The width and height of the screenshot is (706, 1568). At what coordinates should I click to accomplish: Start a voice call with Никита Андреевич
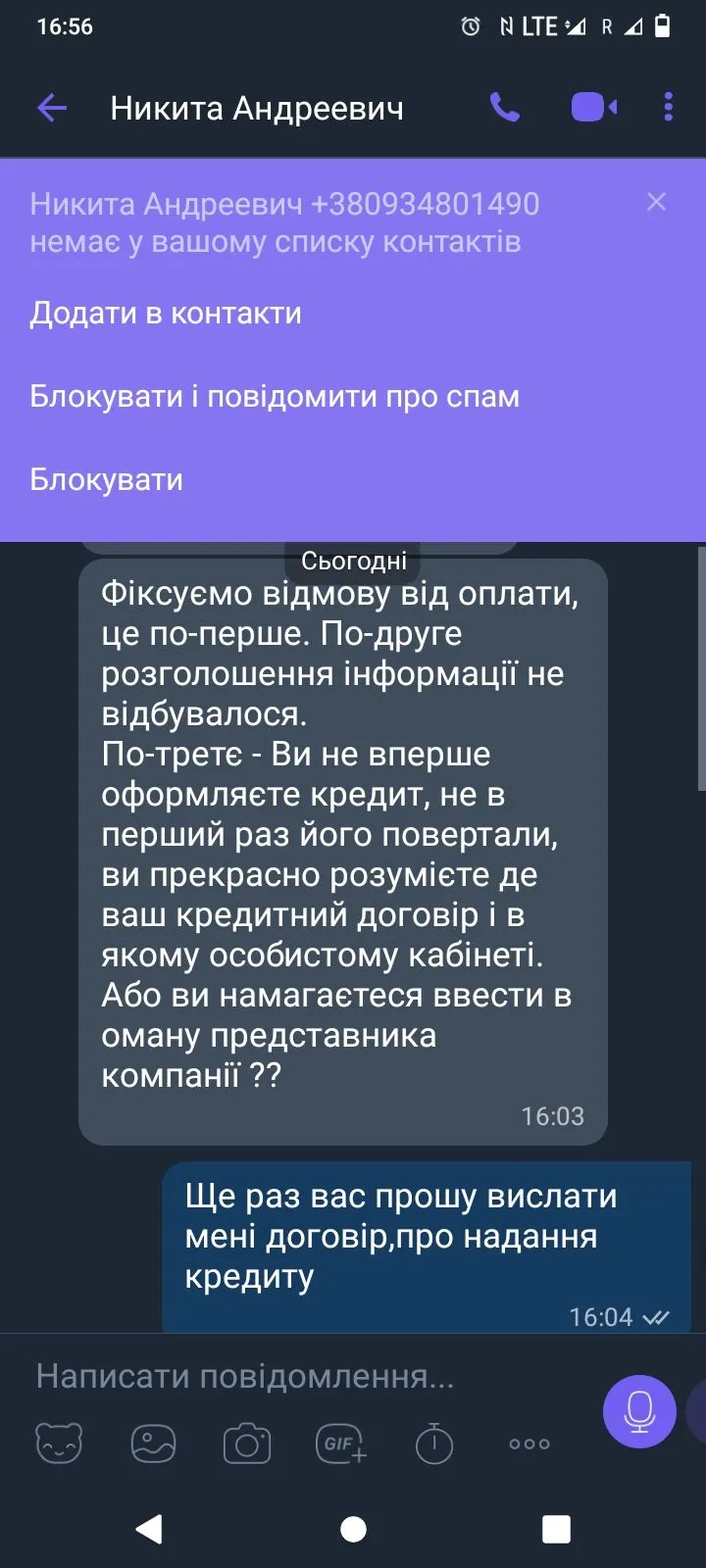coord(505,107)
